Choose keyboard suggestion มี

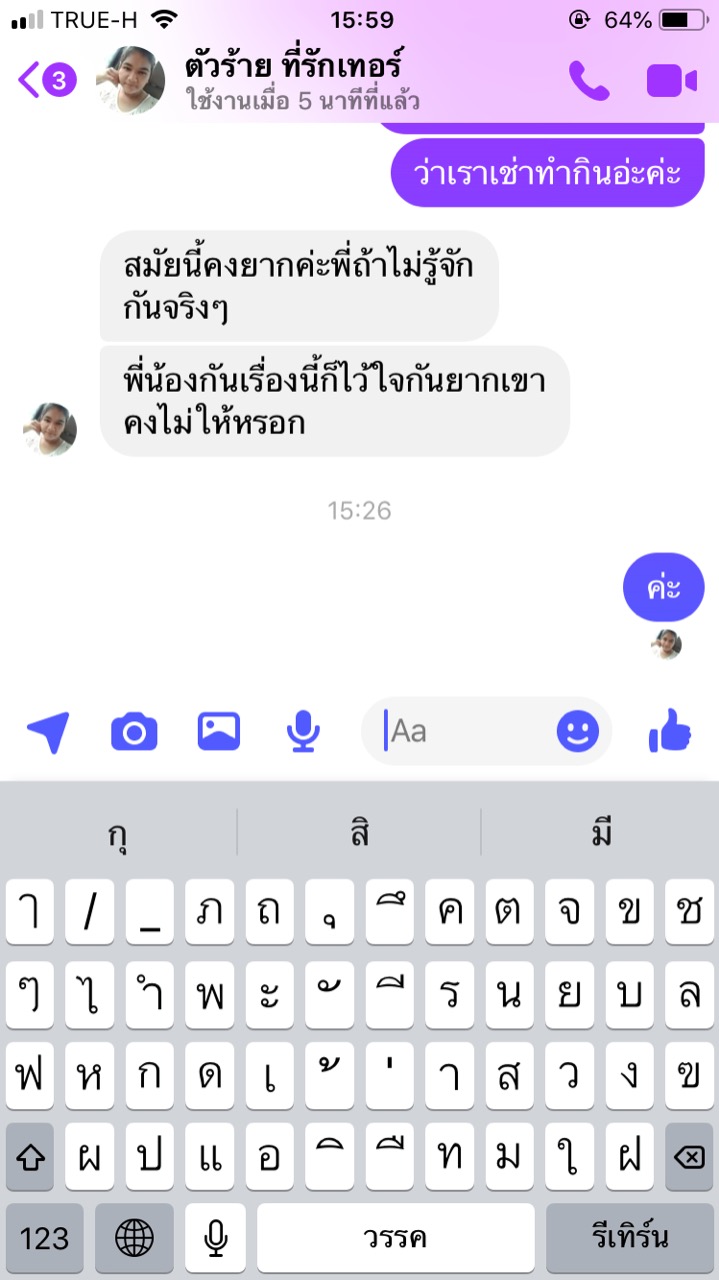pyautogui.click(x=601, y=832)
